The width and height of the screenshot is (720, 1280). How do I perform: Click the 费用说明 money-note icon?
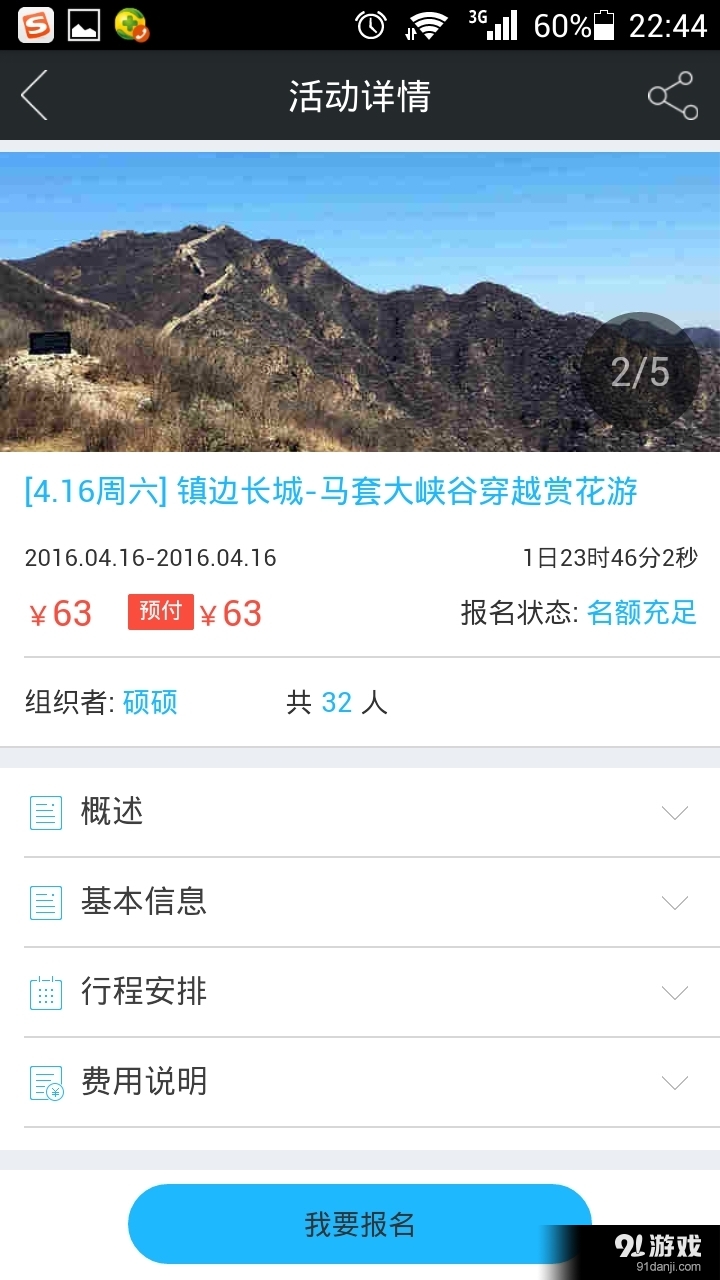45,1081
